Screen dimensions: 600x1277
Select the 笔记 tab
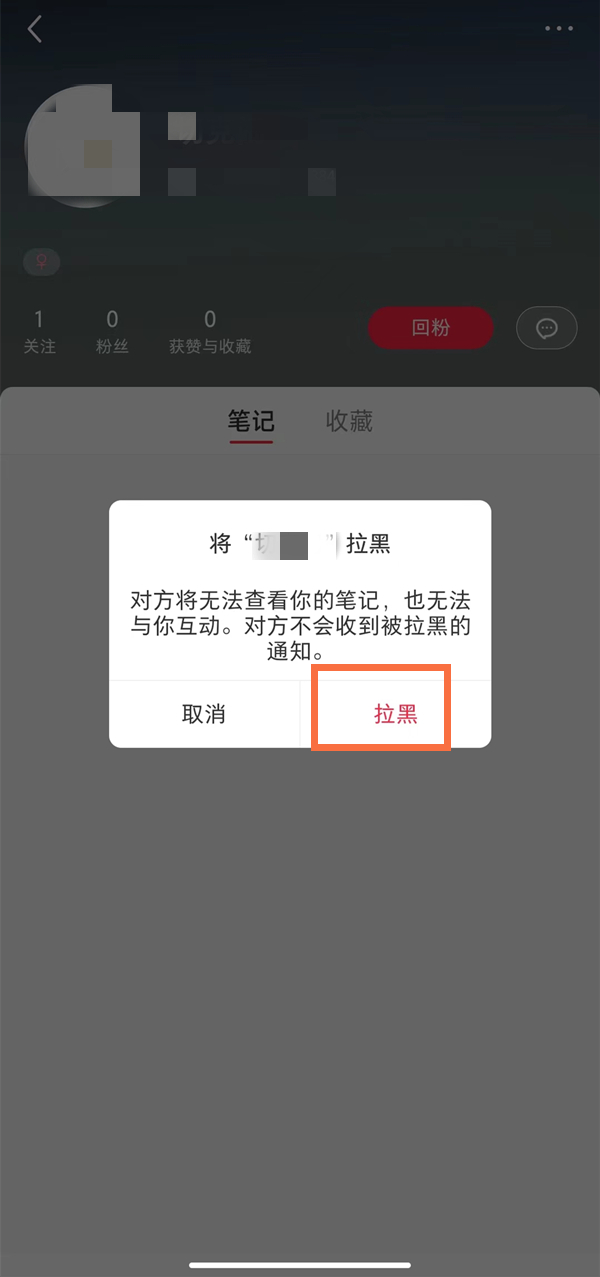coord(251,421)
